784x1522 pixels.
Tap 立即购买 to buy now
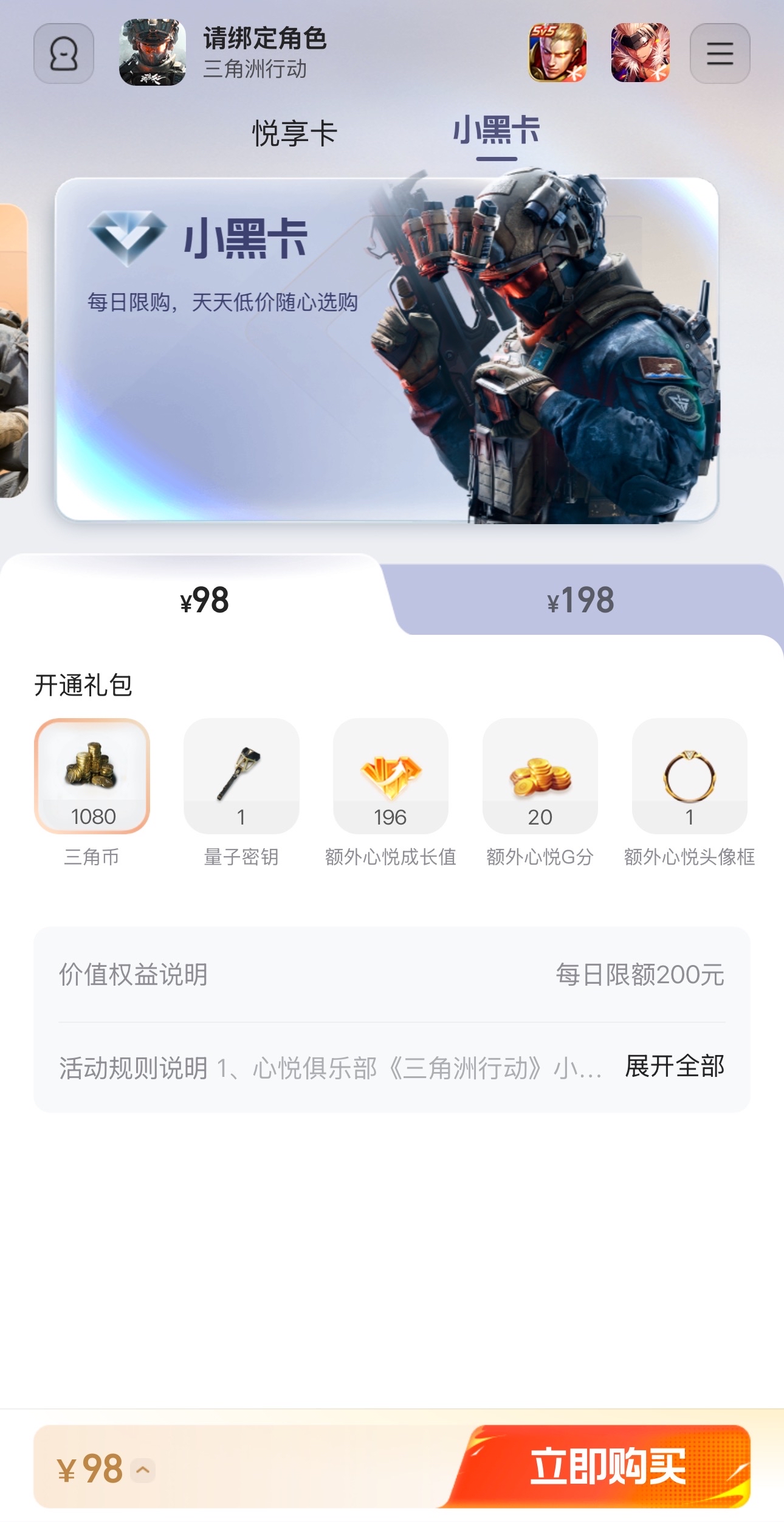[608, 1466]
